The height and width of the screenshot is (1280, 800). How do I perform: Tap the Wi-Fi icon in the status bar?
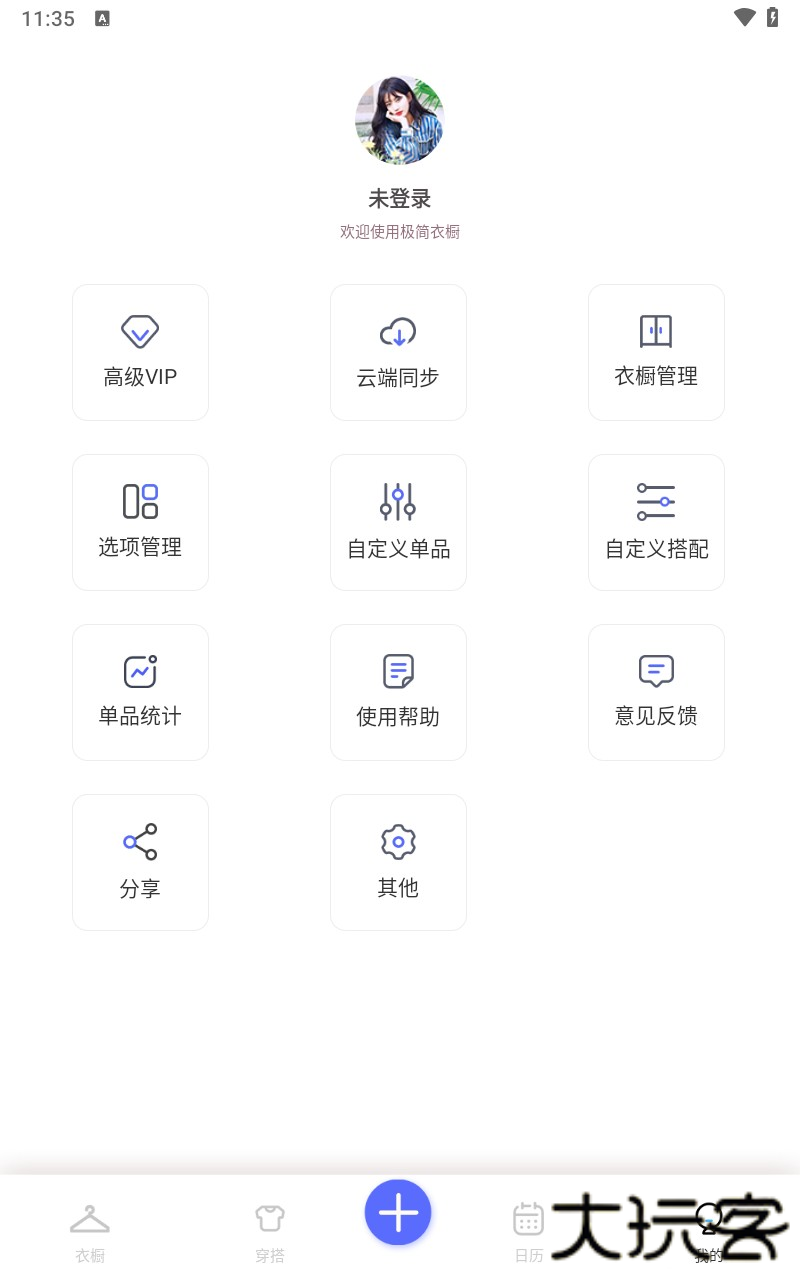[744, 17]
